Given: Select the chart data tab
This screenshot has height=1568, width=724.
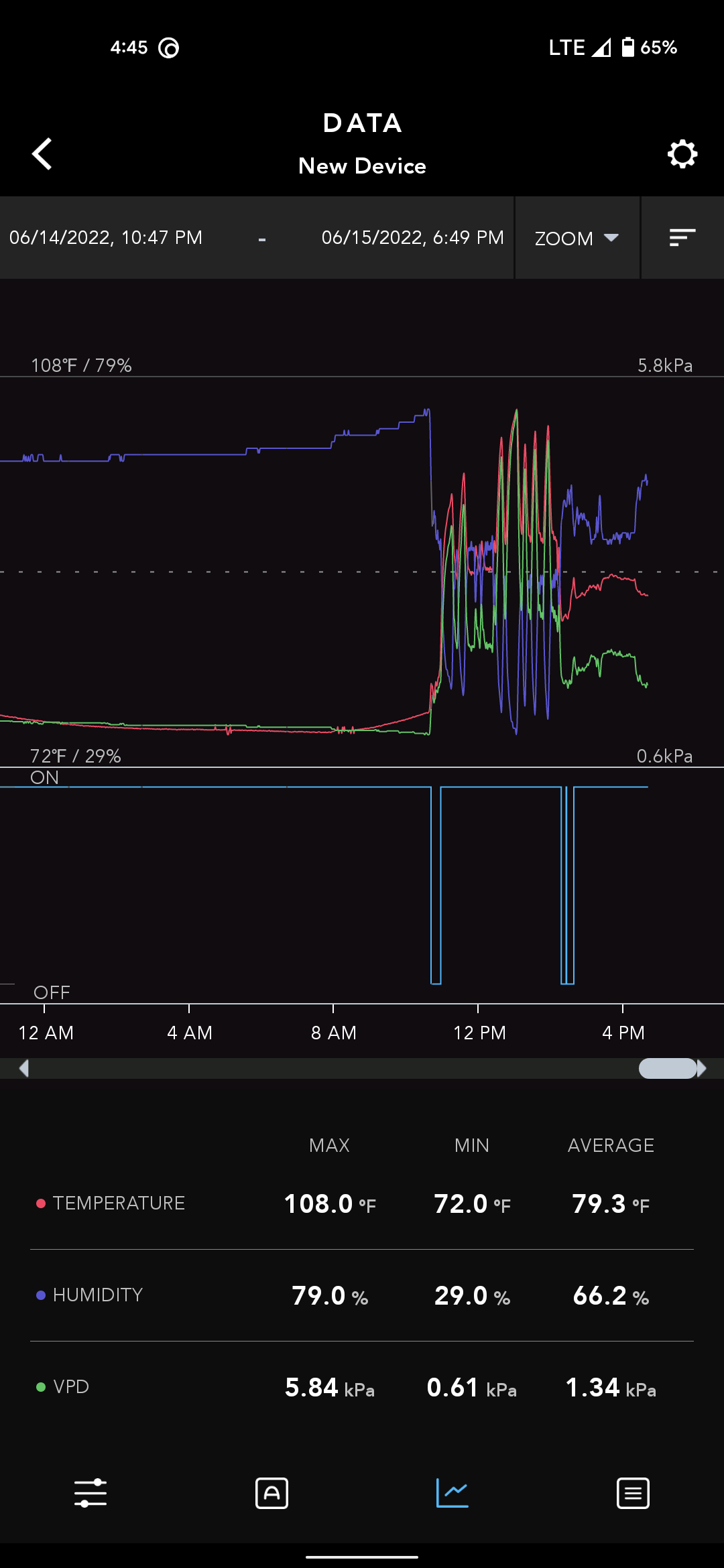Looking at the screenshot, I should pyautogui.click(x=452, y=1494).
